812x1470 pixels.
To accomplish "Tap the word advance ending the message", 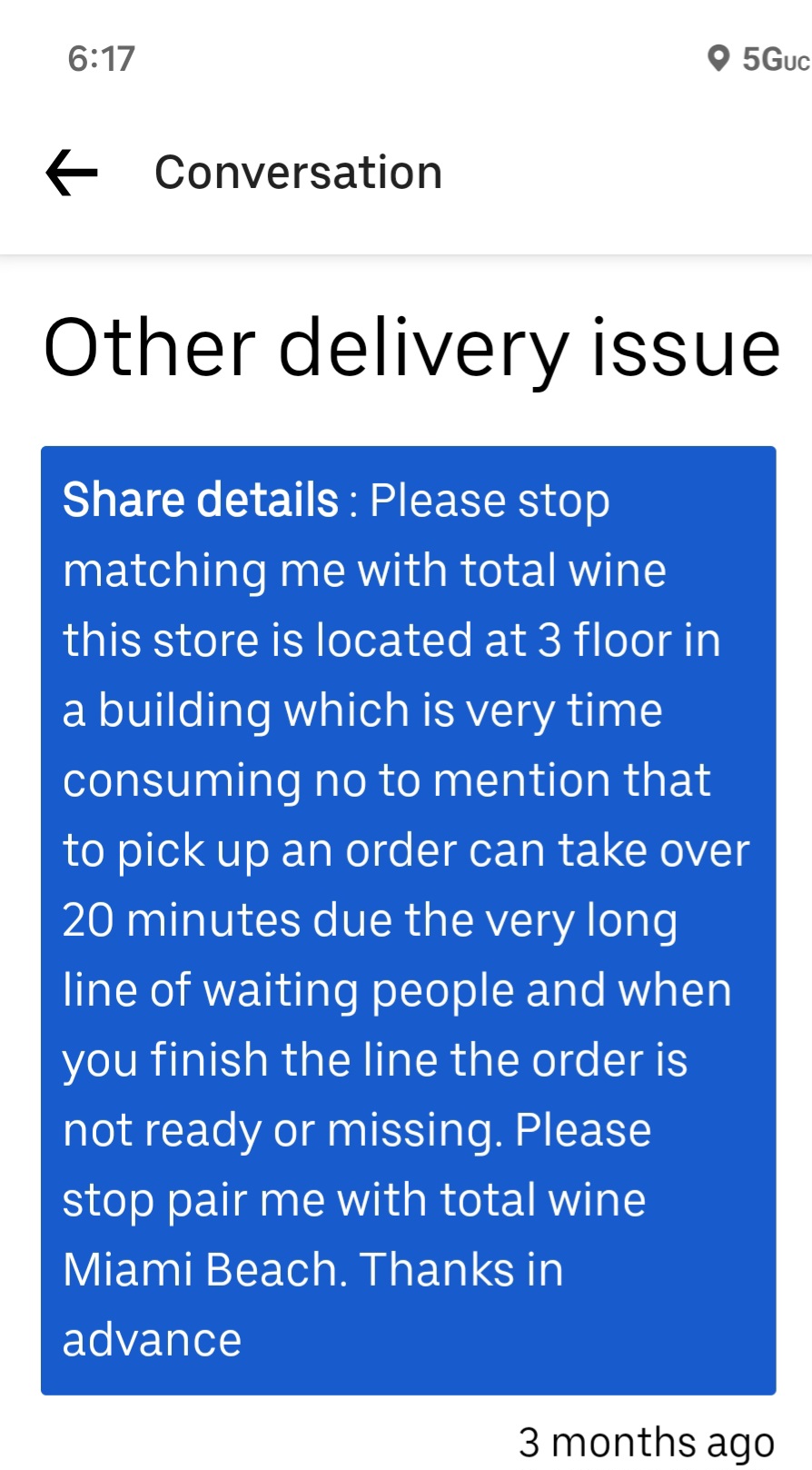I will 151,1337.
